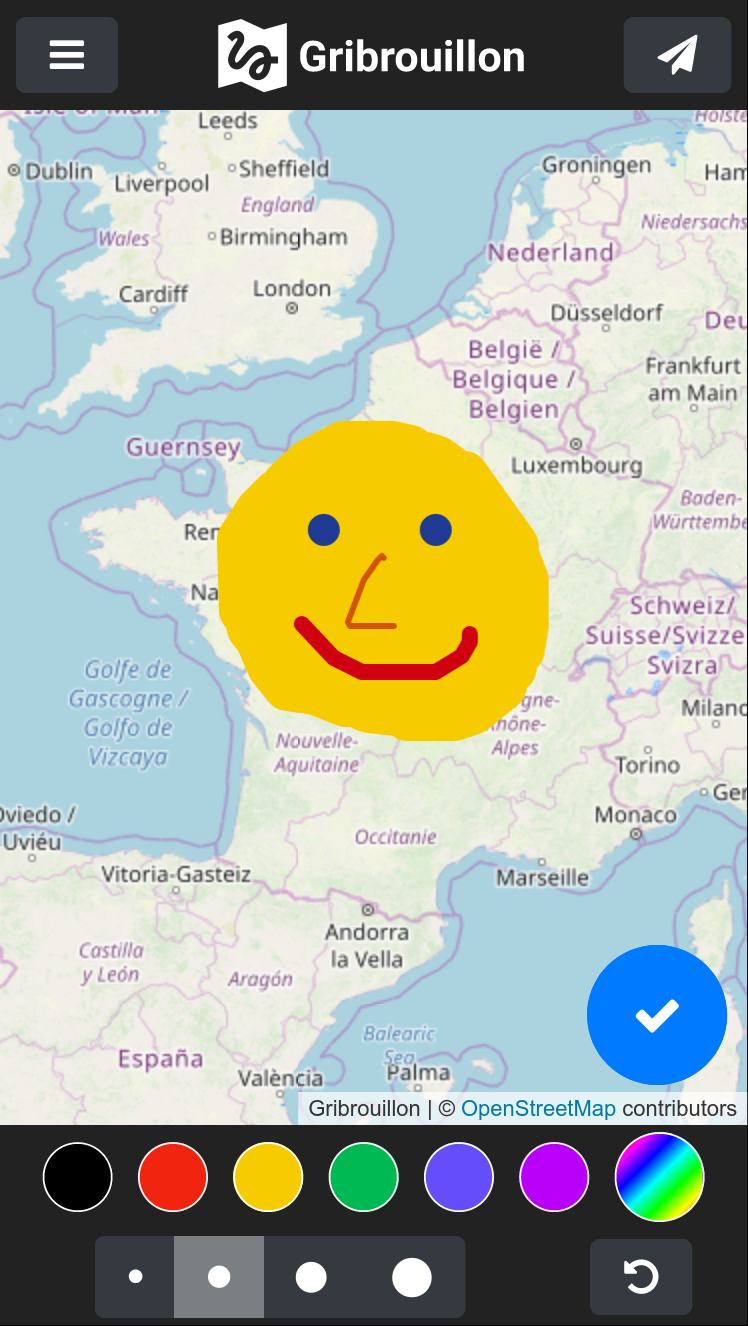
Task: Choose the largest brush size
Action: (411, 1277)
